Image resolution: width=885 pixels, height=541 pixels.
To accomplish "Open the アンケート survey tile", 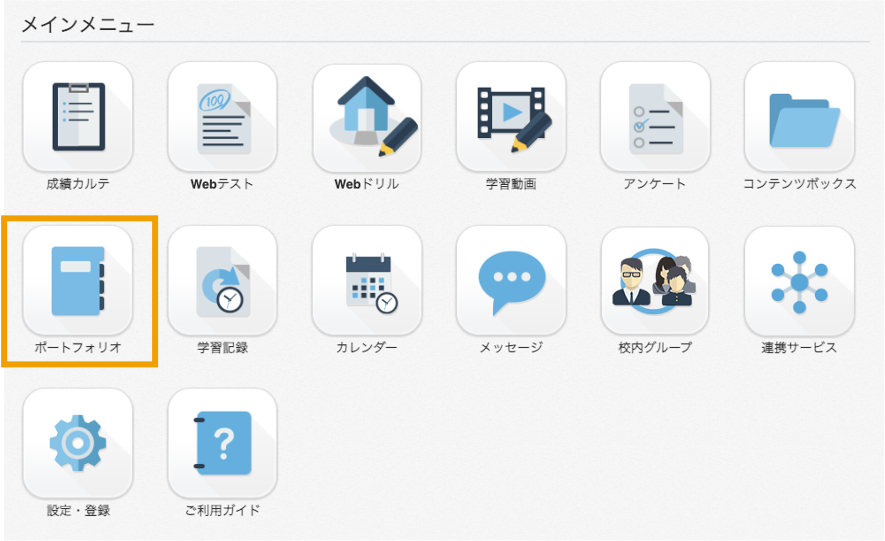I will (x=655, y=117).
